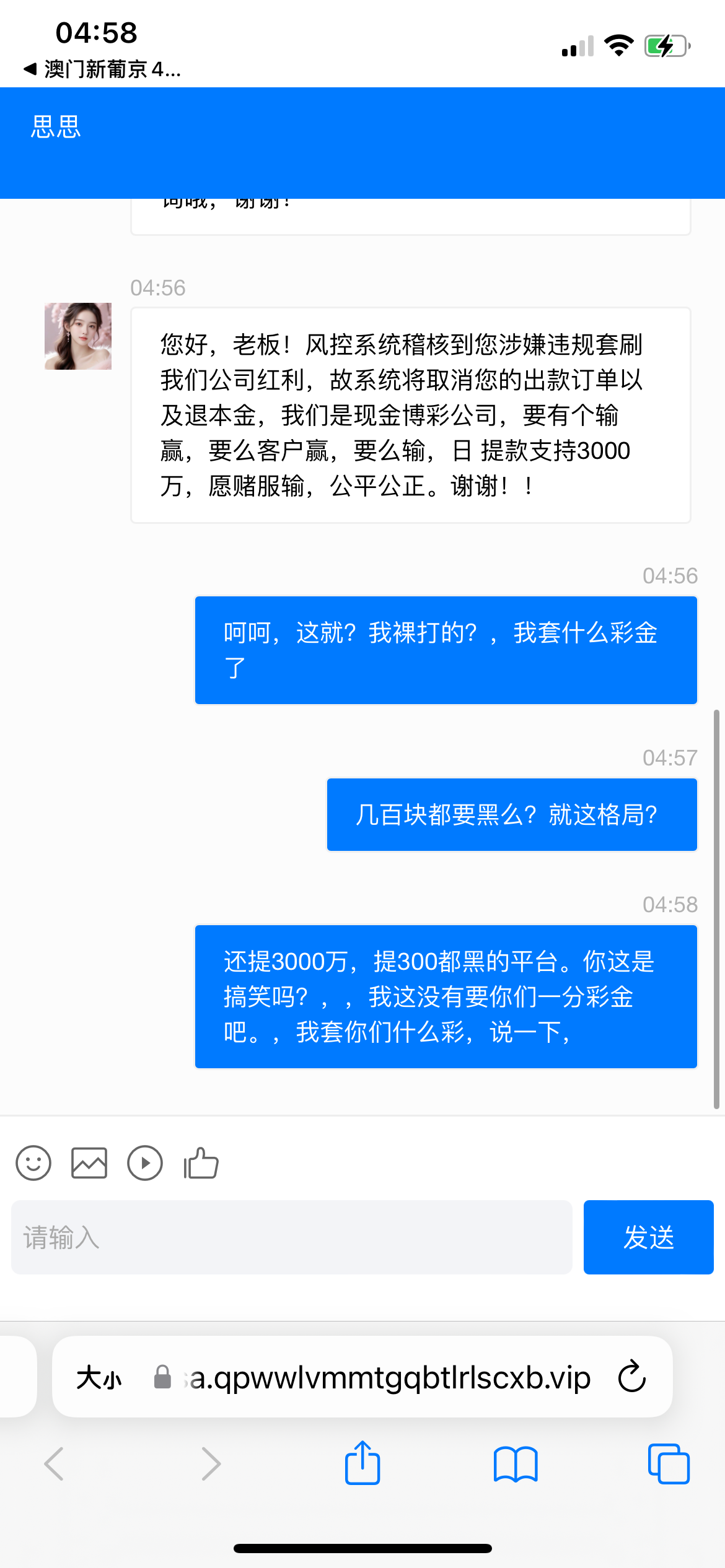
Task: Select the 04:58 outgoing message bubble
Action: pyautogui.click(x=446, y=997)
